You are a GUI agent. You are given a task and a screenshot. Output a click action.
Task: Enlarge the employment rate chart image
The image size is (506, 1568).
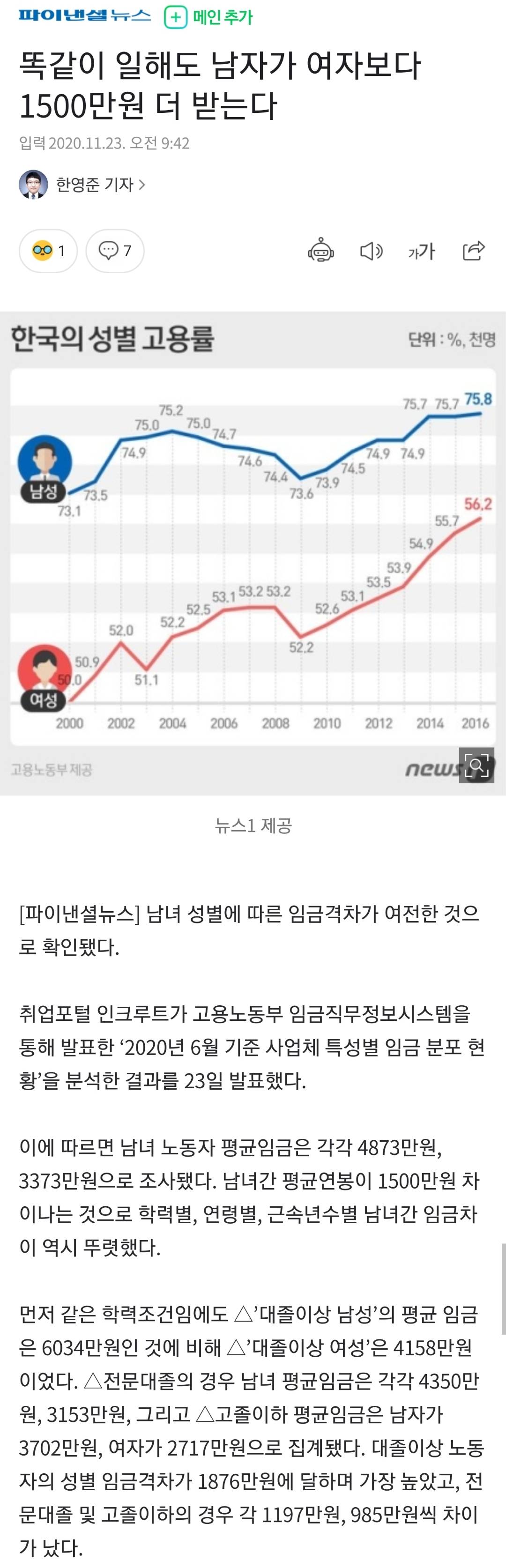476,765
